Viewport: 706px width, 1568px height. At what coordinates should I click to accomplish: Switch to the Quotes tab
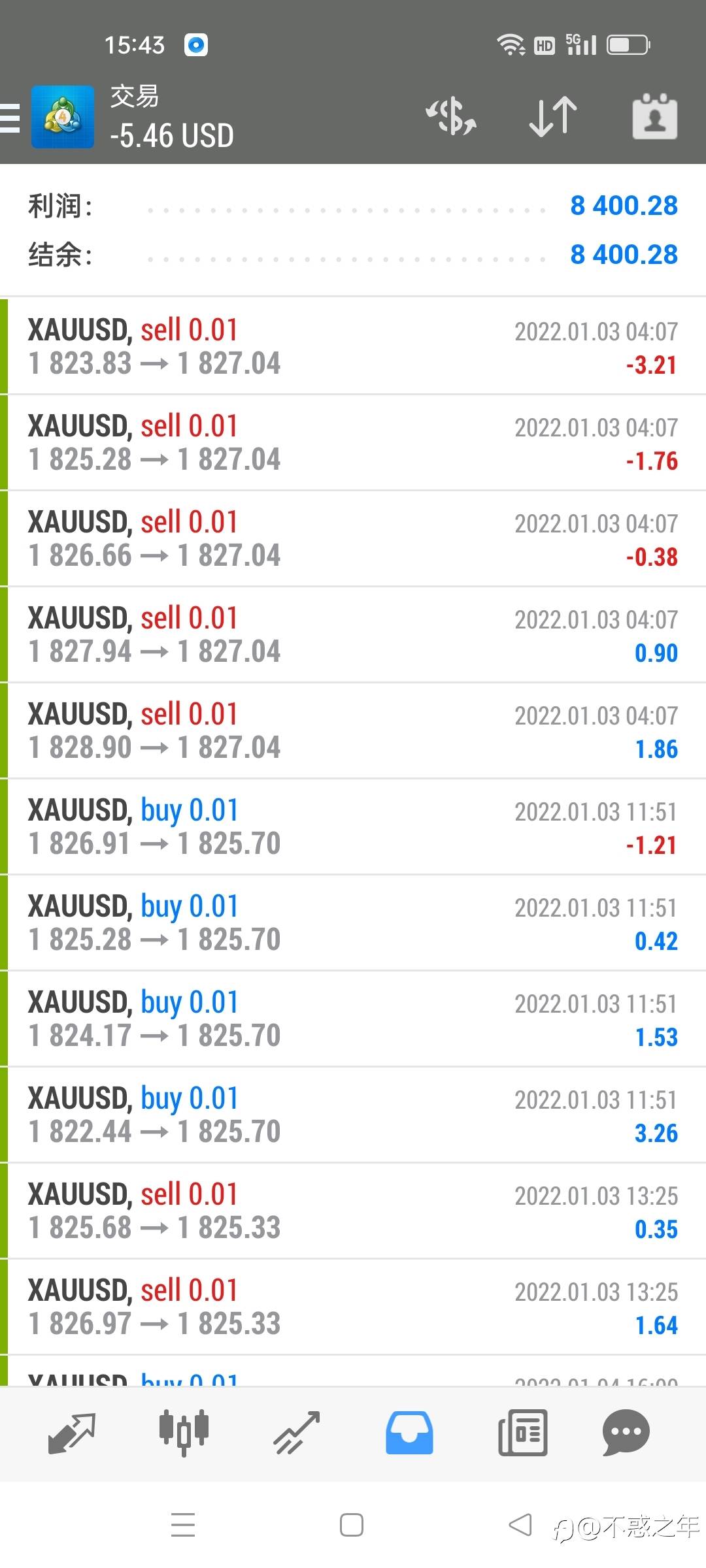[72, 1433]
